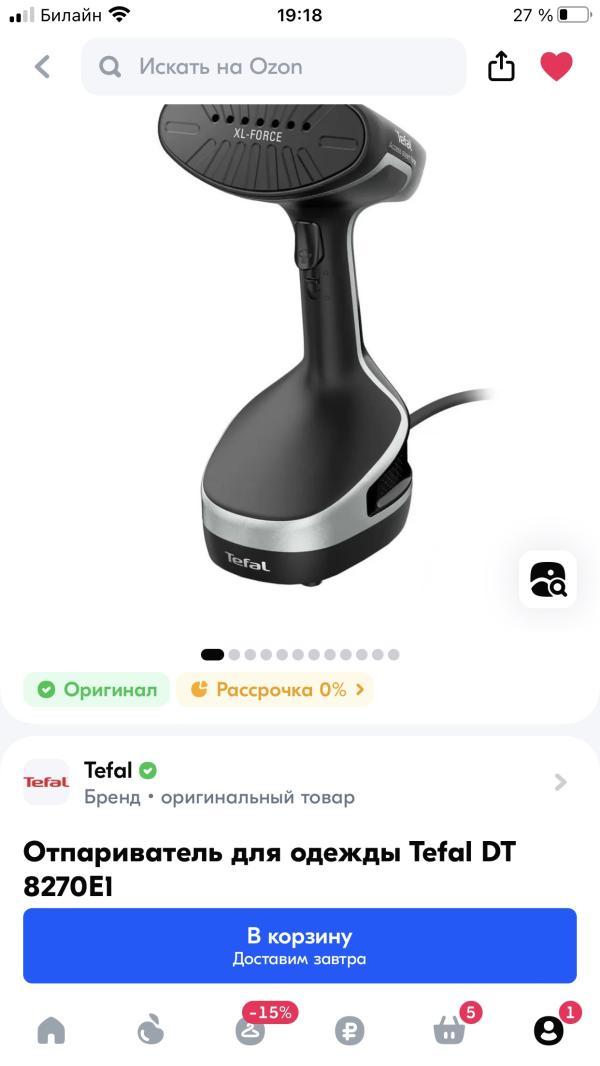Open the Fresh groceries tab
600x1066 pixels.
pyautogui.click(x=150, y=1030)
